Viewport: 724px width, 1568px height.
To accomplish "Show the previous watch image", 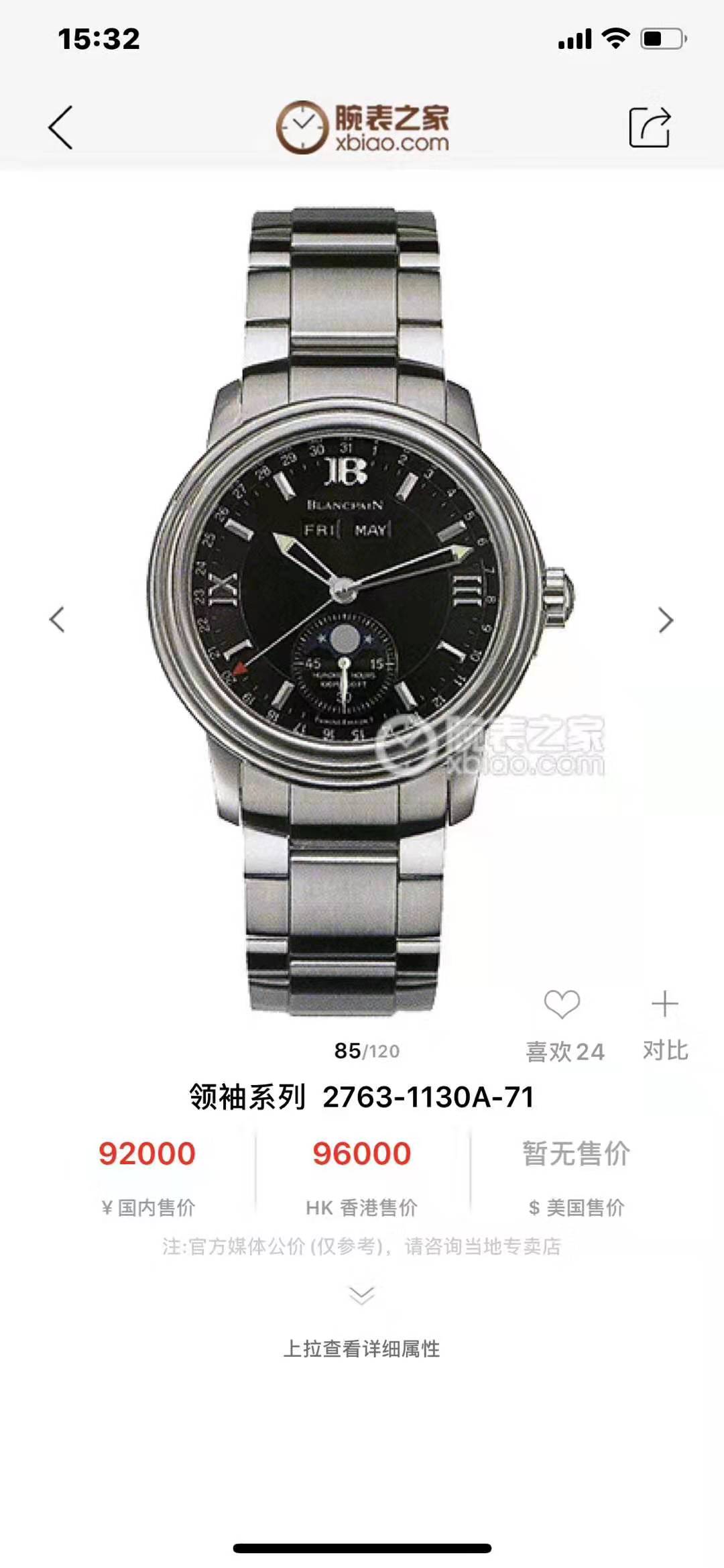I will coord(58,620).
